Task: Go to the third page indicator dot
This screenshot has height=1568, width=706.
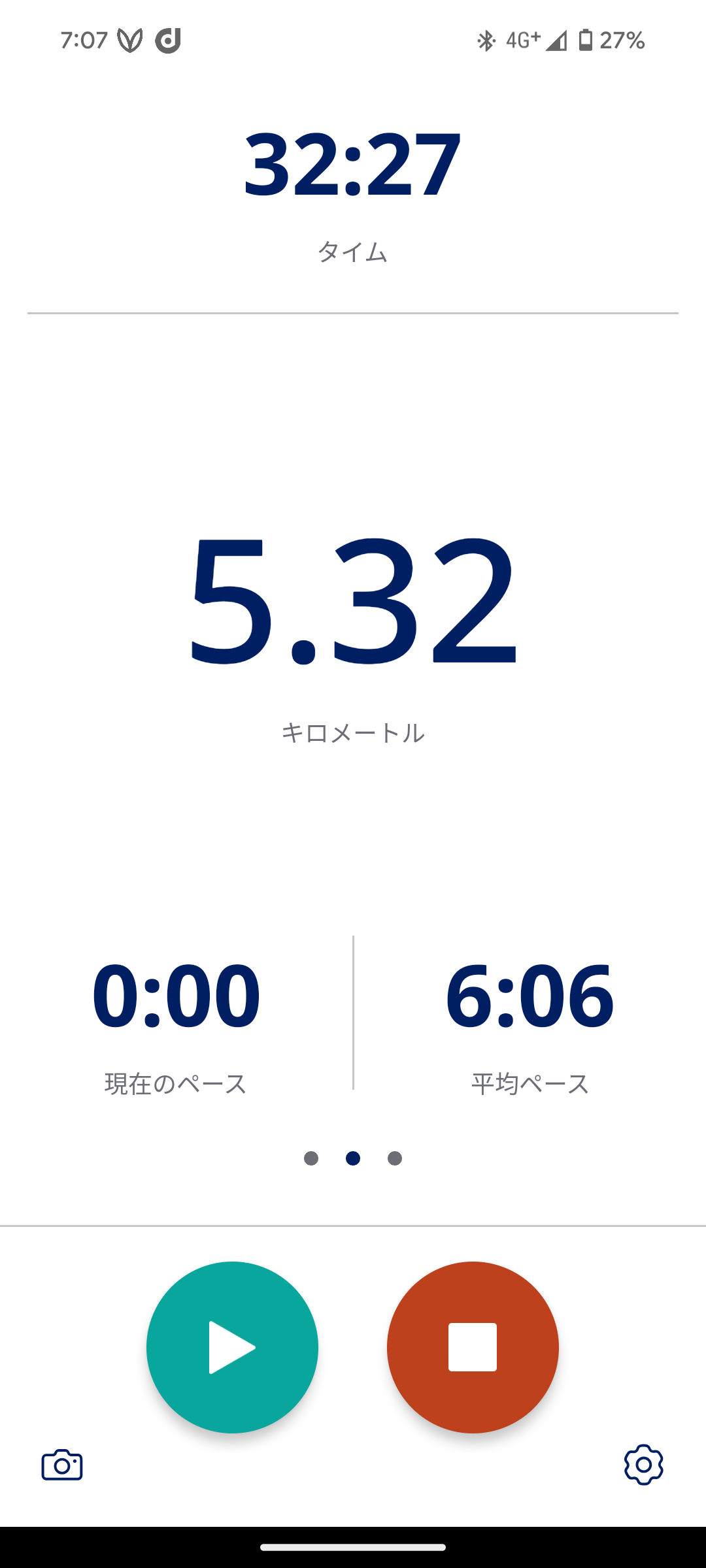Action: coord(395,1158)
